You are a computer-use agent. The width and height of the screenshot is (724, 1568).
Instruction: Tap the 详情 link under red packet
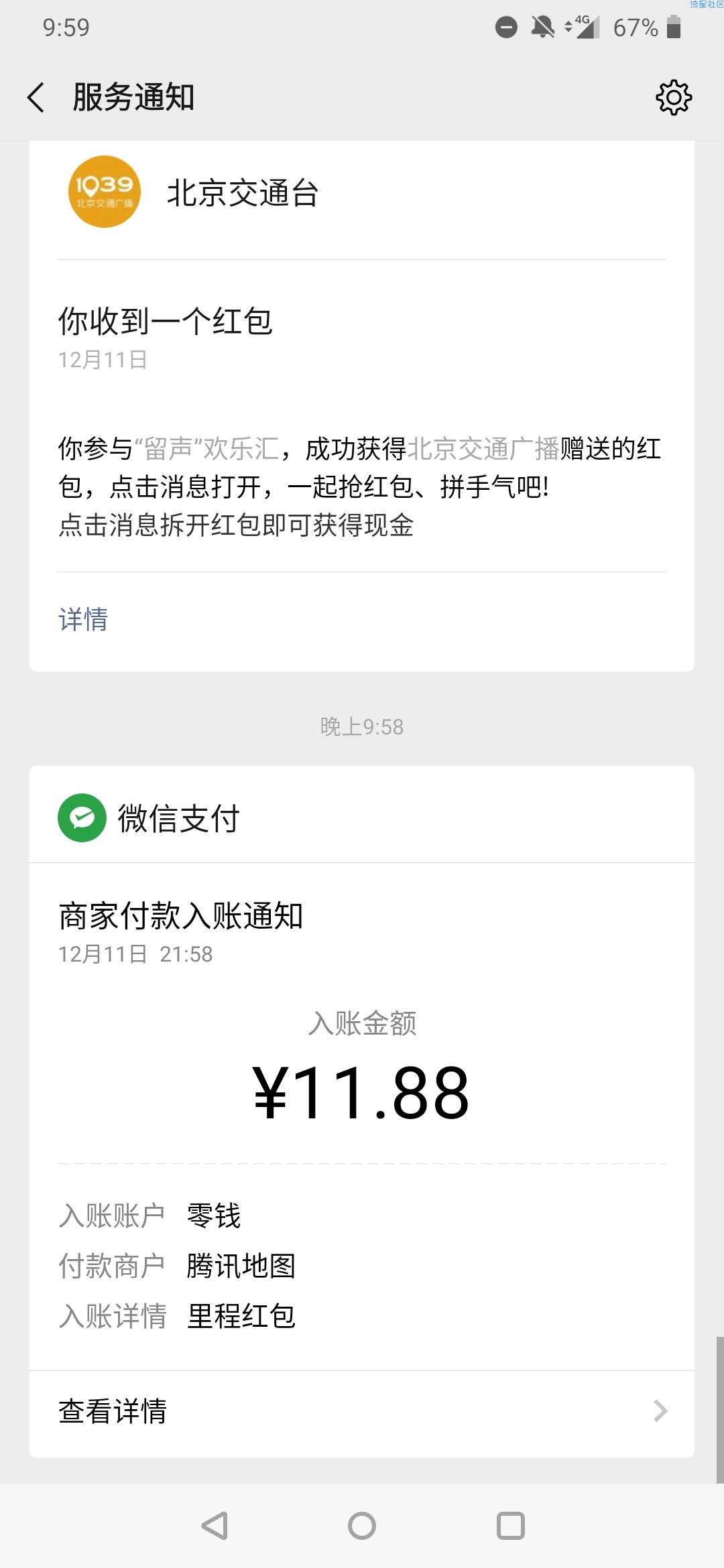83,619
